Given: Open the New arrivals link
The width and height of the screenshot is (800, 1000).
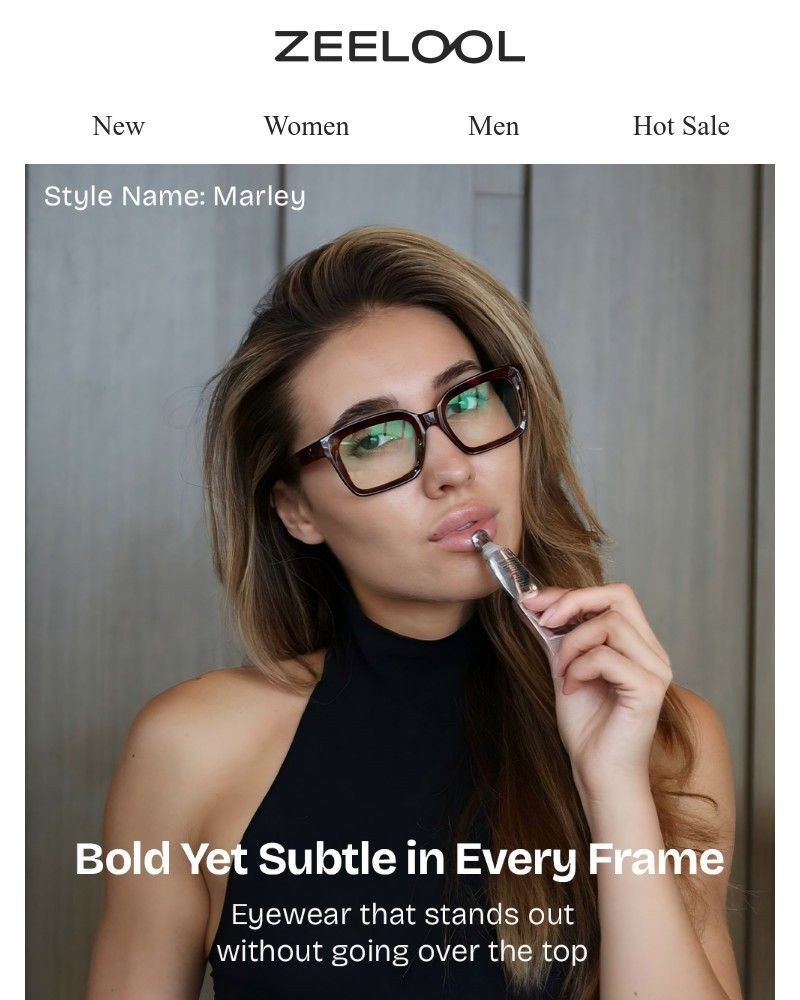Looking at the screenshot, I should click(x=118, y=126).
